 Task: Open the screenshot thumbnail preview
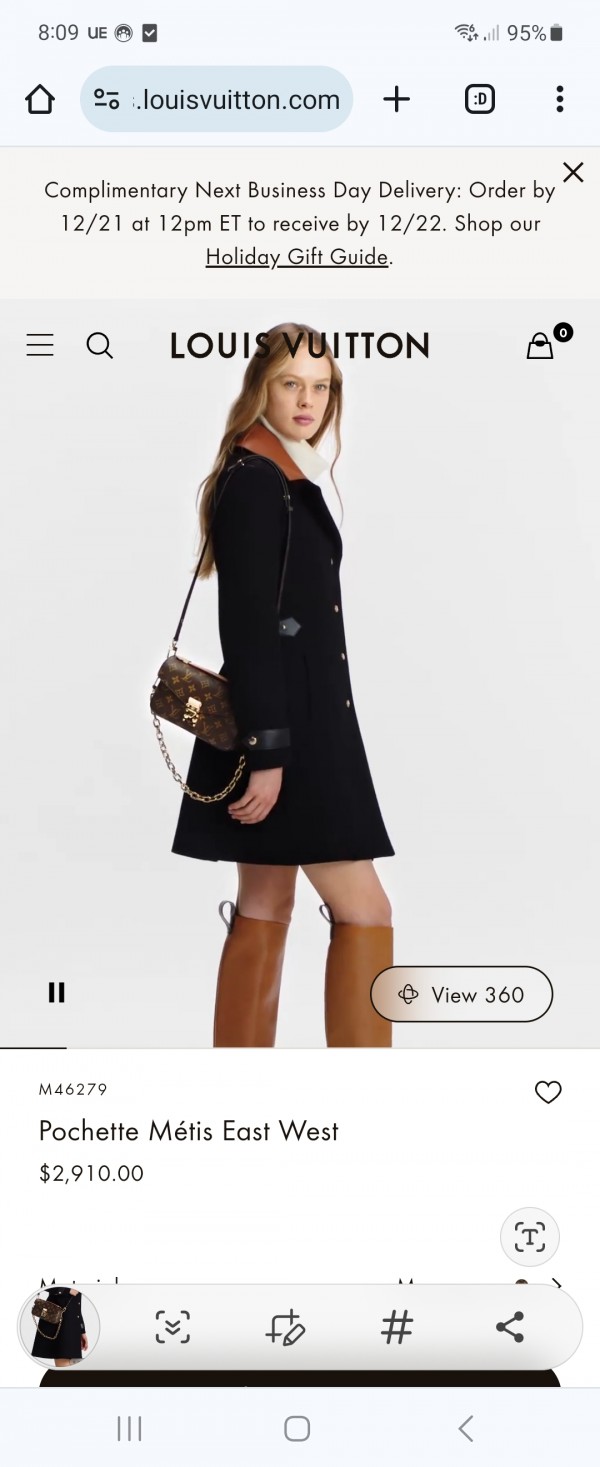(60, 1327)
